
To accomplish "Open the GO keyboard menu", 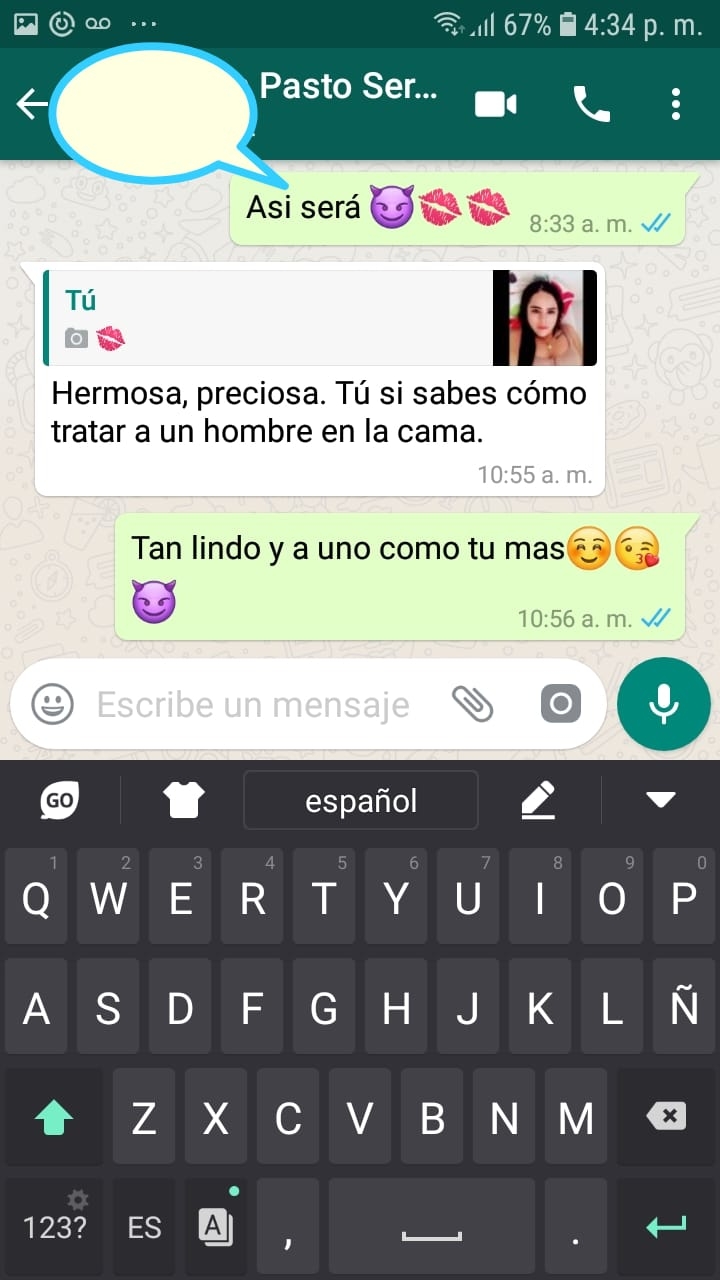I will click(x=60, y=800).
